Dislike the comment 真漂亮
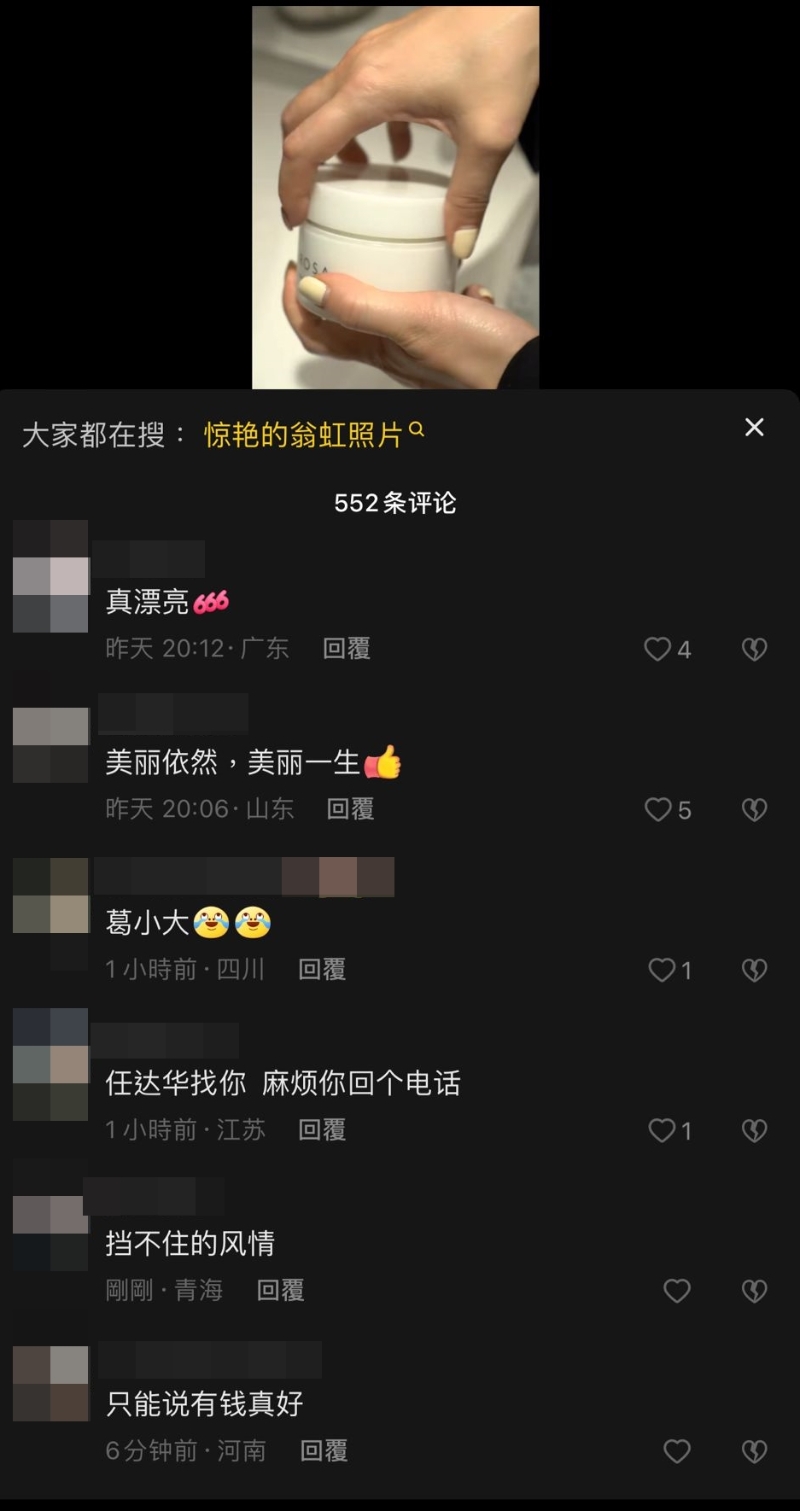This screenshot has width=800, height=1511. pyautogui.click(x=754, y=650)
